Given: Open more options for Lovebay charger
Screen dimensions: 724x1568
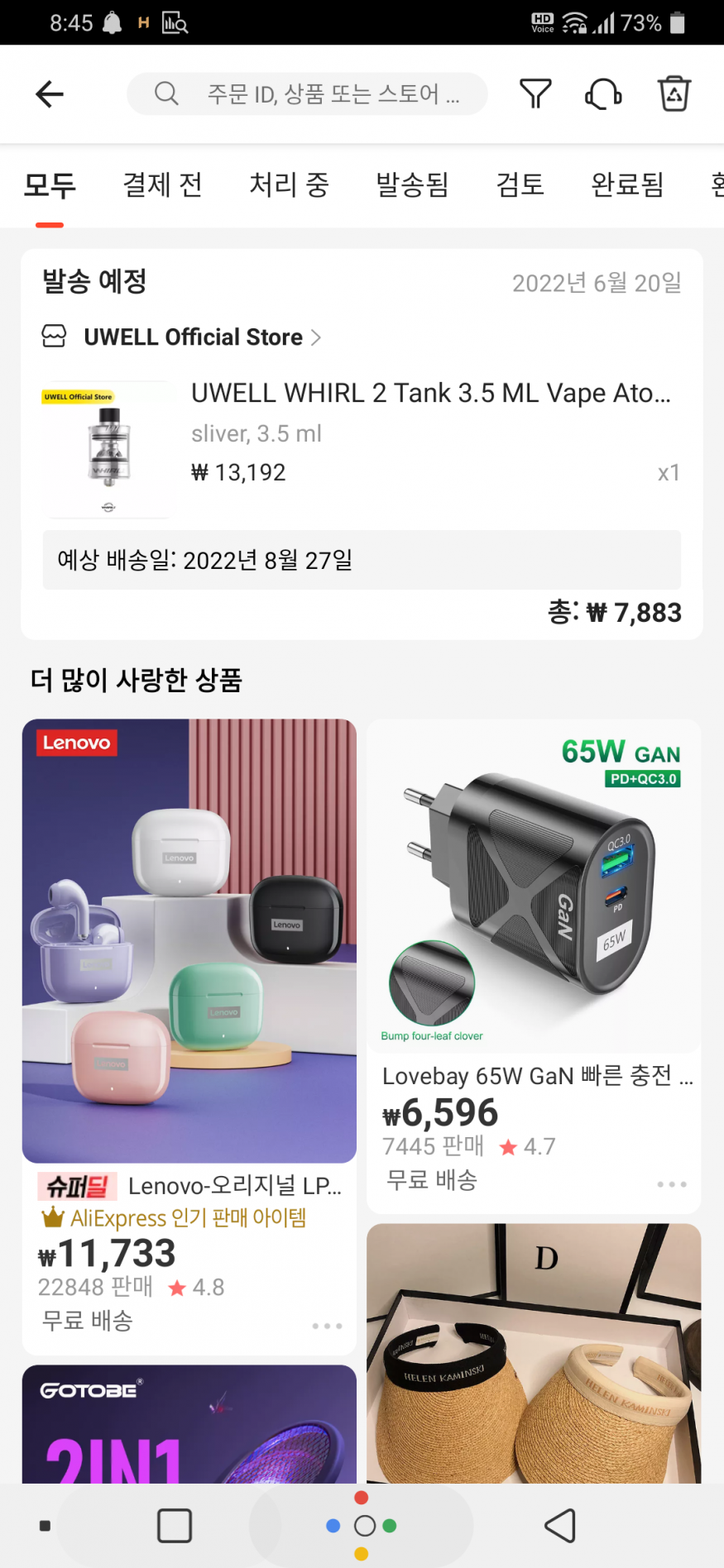Looking at the screenshot, I should click(672, 1184).
